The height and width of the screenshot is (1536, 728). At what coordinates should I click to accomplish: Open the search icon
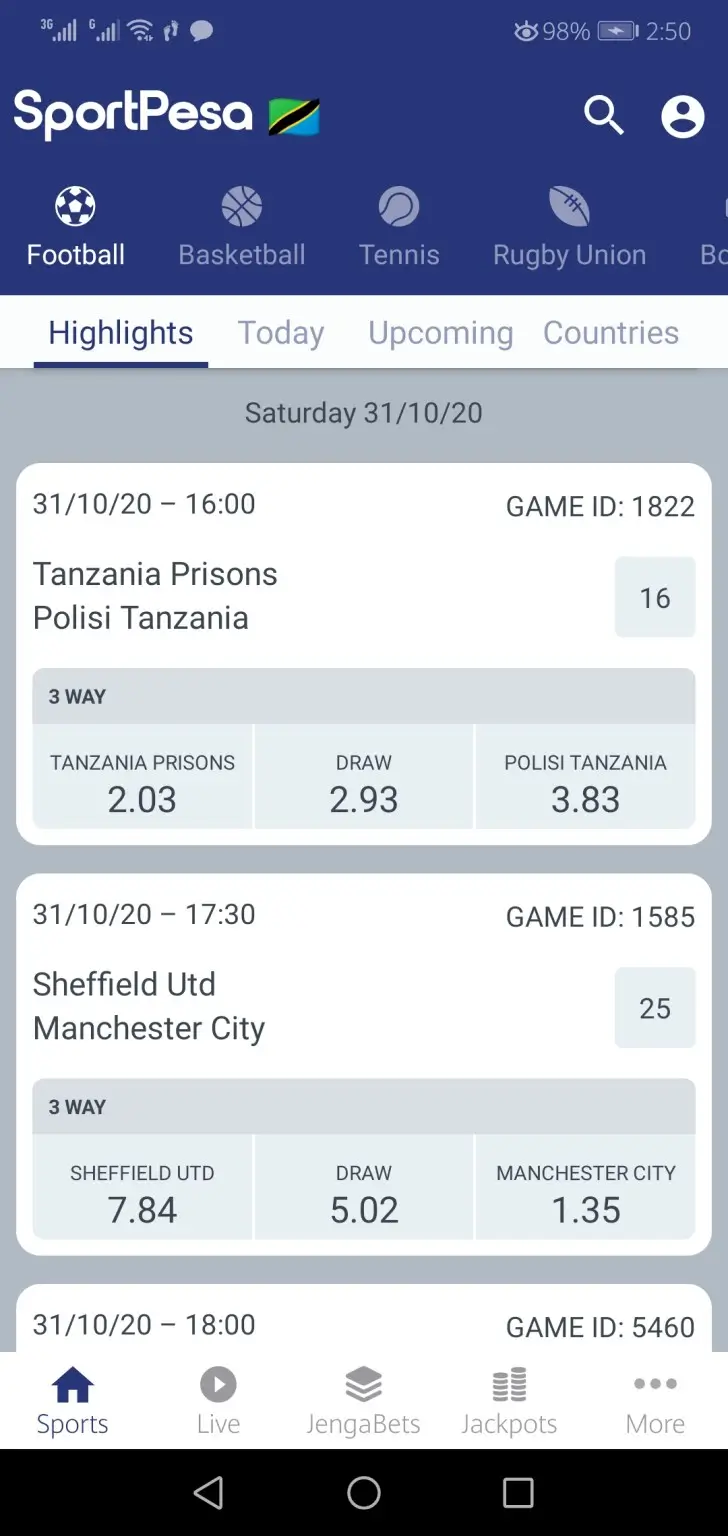603,116
